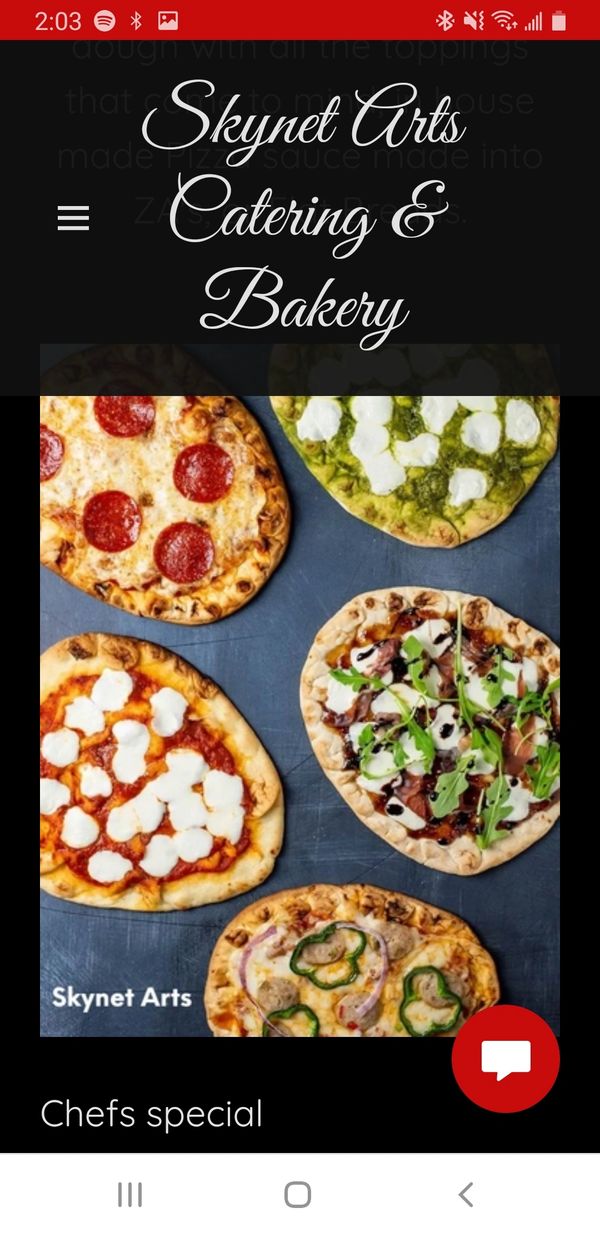
Task: Show recent apps
Action: coord(130,1194)
